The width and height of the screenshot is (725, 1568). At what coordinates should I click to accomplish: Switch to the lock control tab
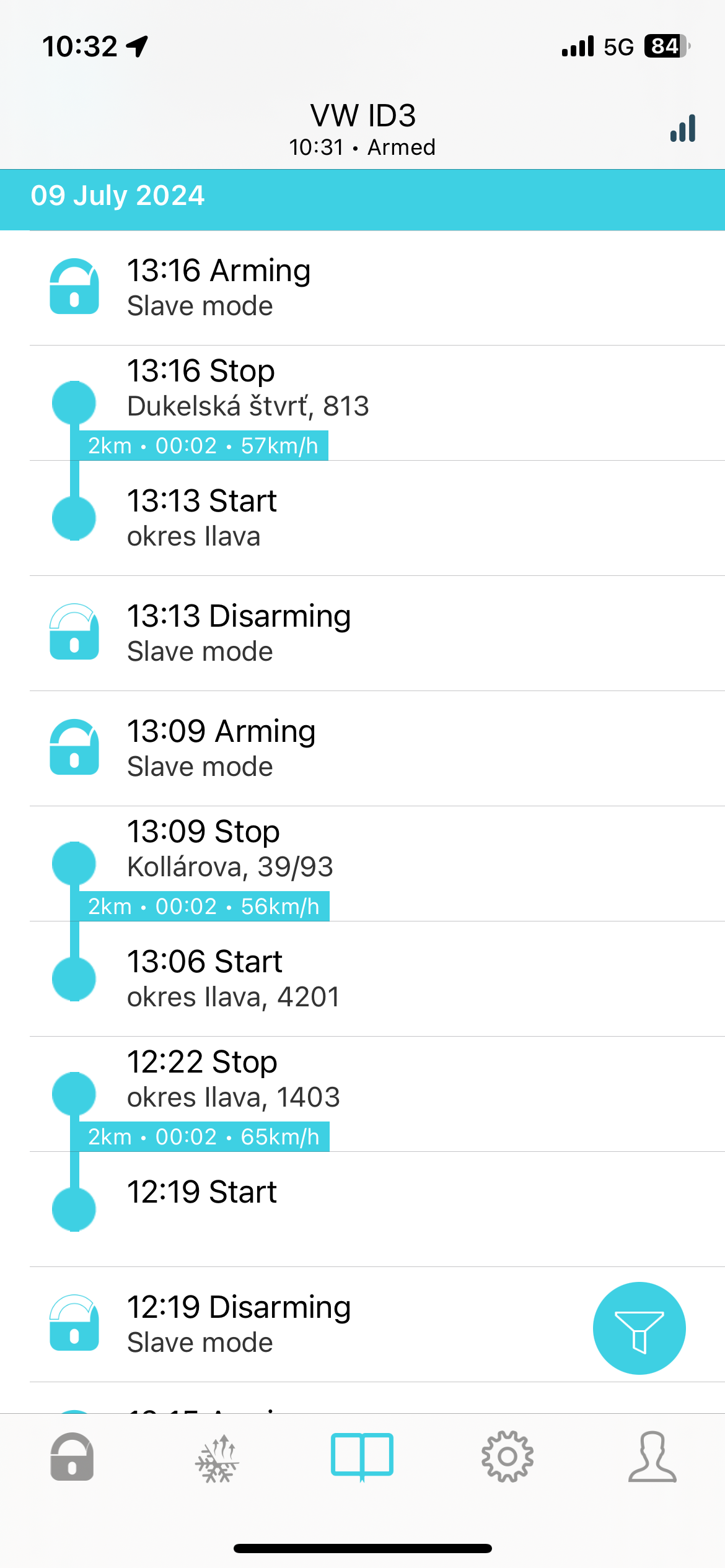[72, 1457]
